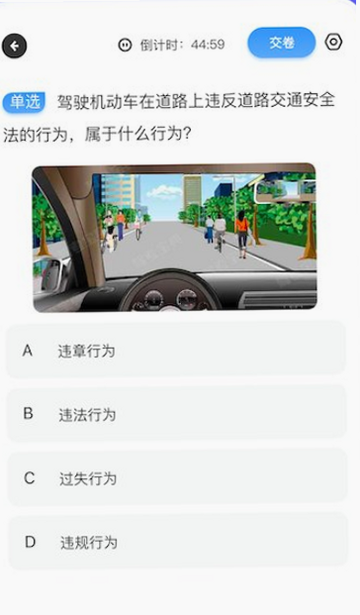Mark option D 违规行为
This screenshot has height=615, width=360.
(178, 542)
